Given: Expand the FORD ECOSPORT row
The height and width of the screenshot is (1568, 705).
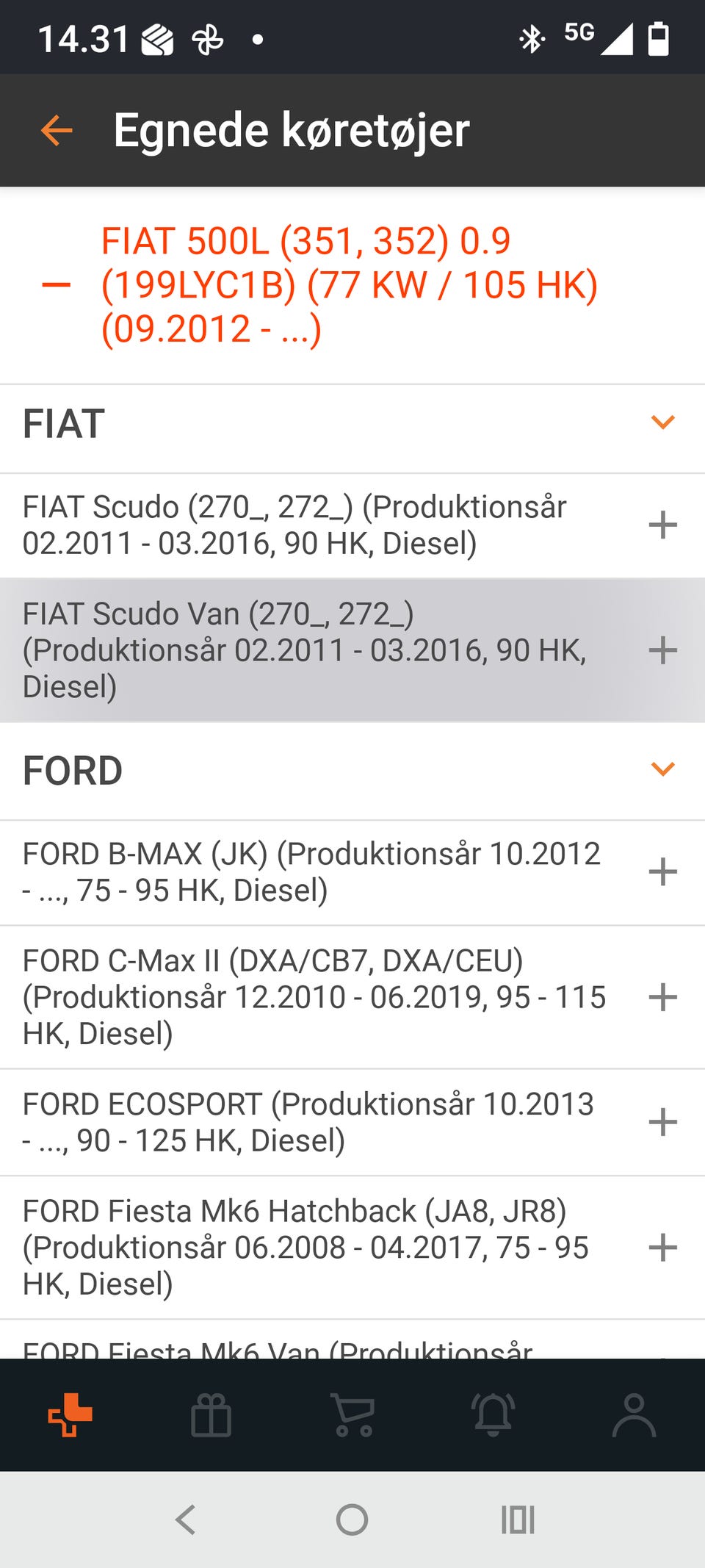Looking at the screenshot, I should pos(662,1122).
